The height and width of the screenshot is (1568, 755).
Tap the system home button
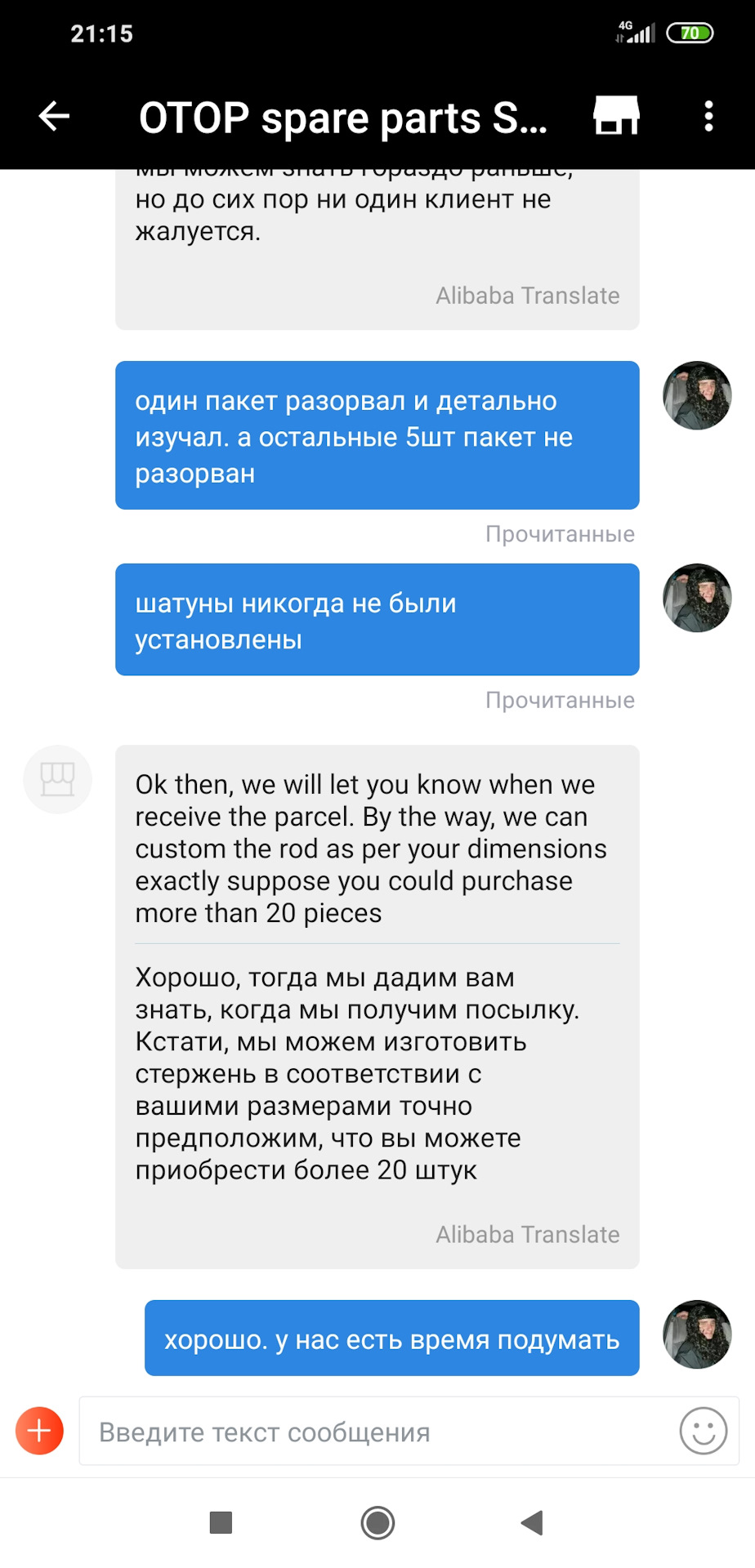pyautogui.click(x=377, y=1522)
